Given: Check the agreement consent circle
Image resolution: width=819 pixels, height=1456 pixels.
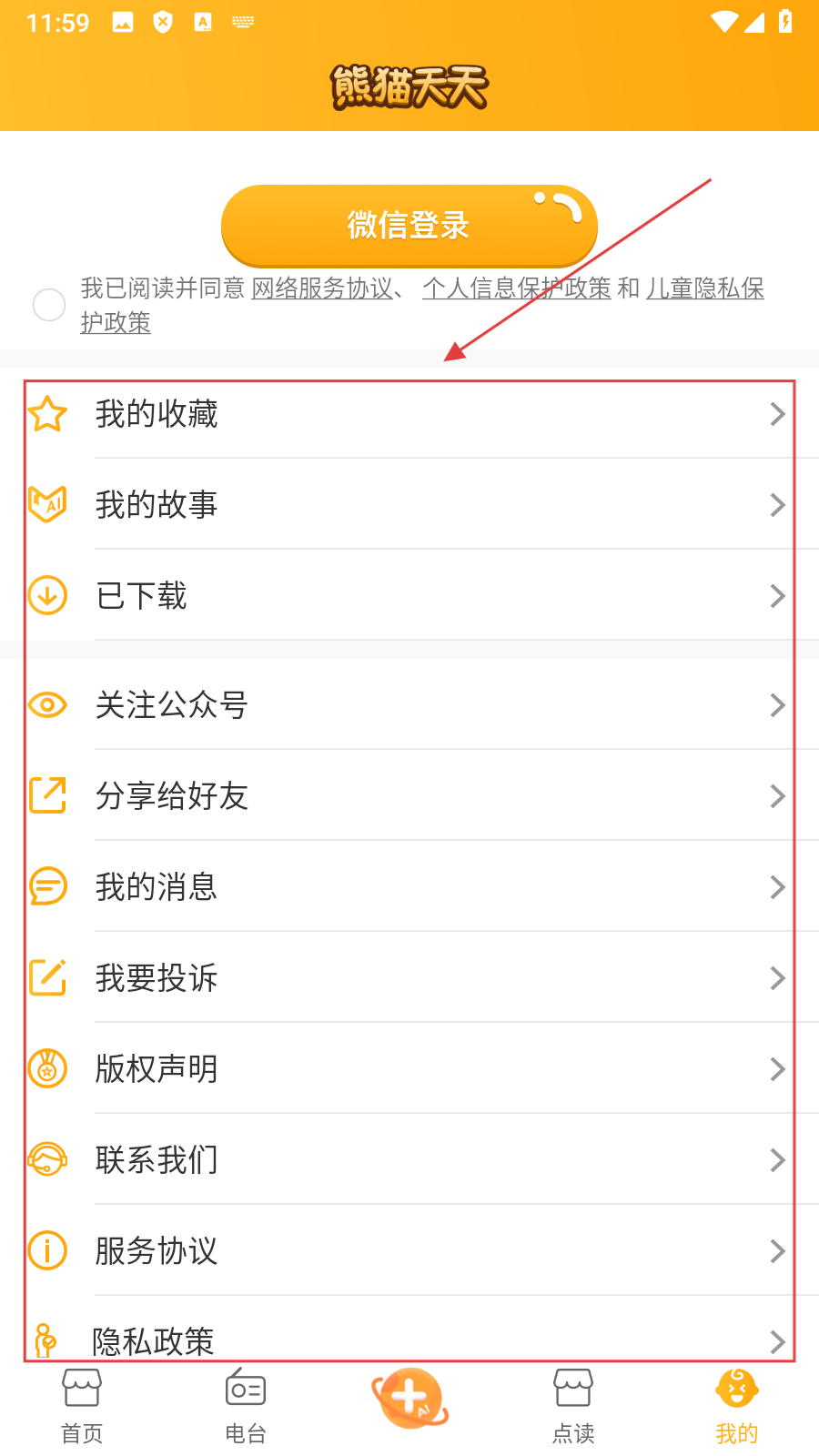Looking at the screenshot, I should [49, 305].
